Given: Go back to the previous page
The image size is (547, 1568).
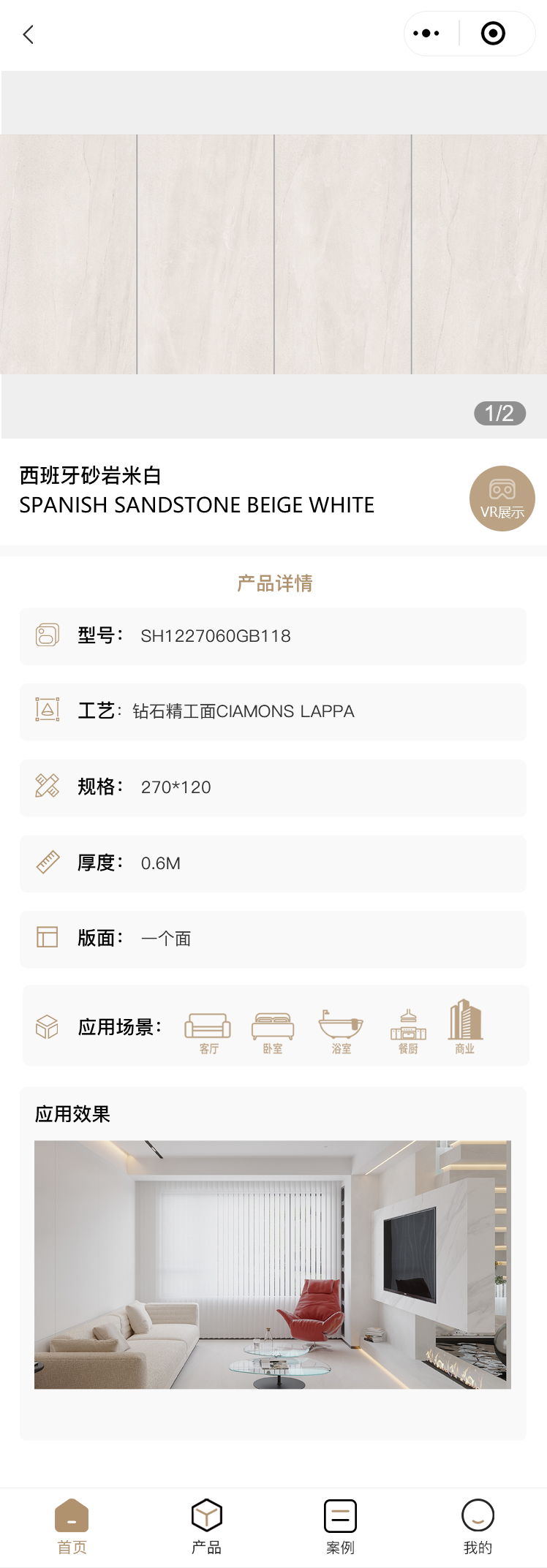Looking at the screenshot, I should point(29,34).
